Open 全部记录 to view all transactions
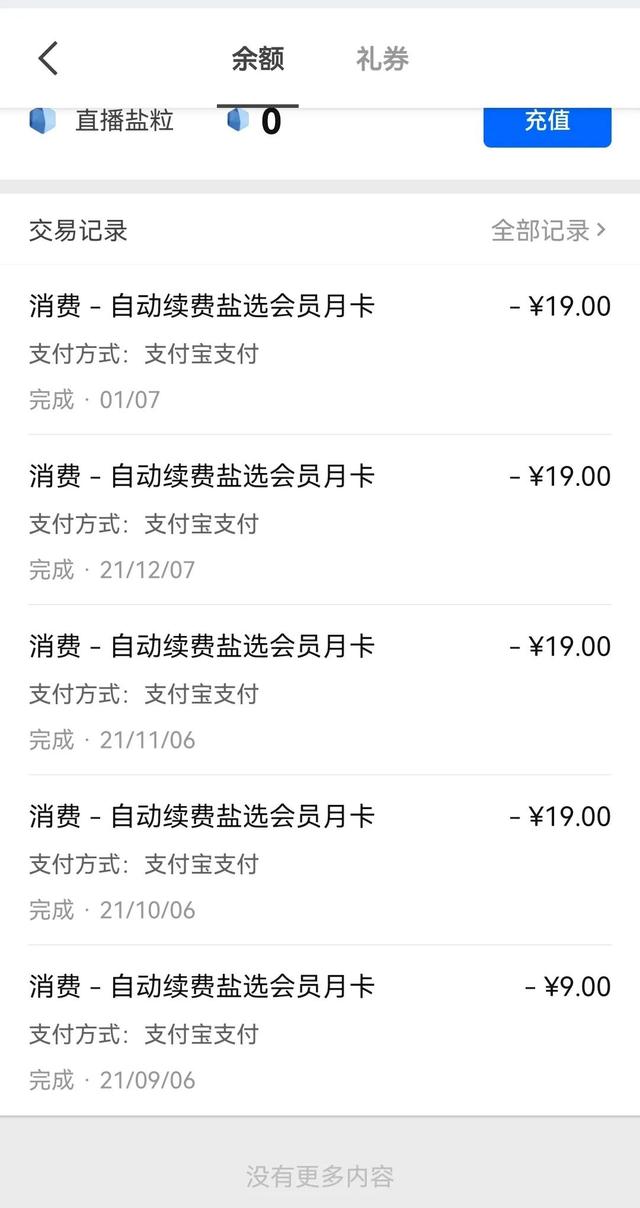 (x=549, y=230)
